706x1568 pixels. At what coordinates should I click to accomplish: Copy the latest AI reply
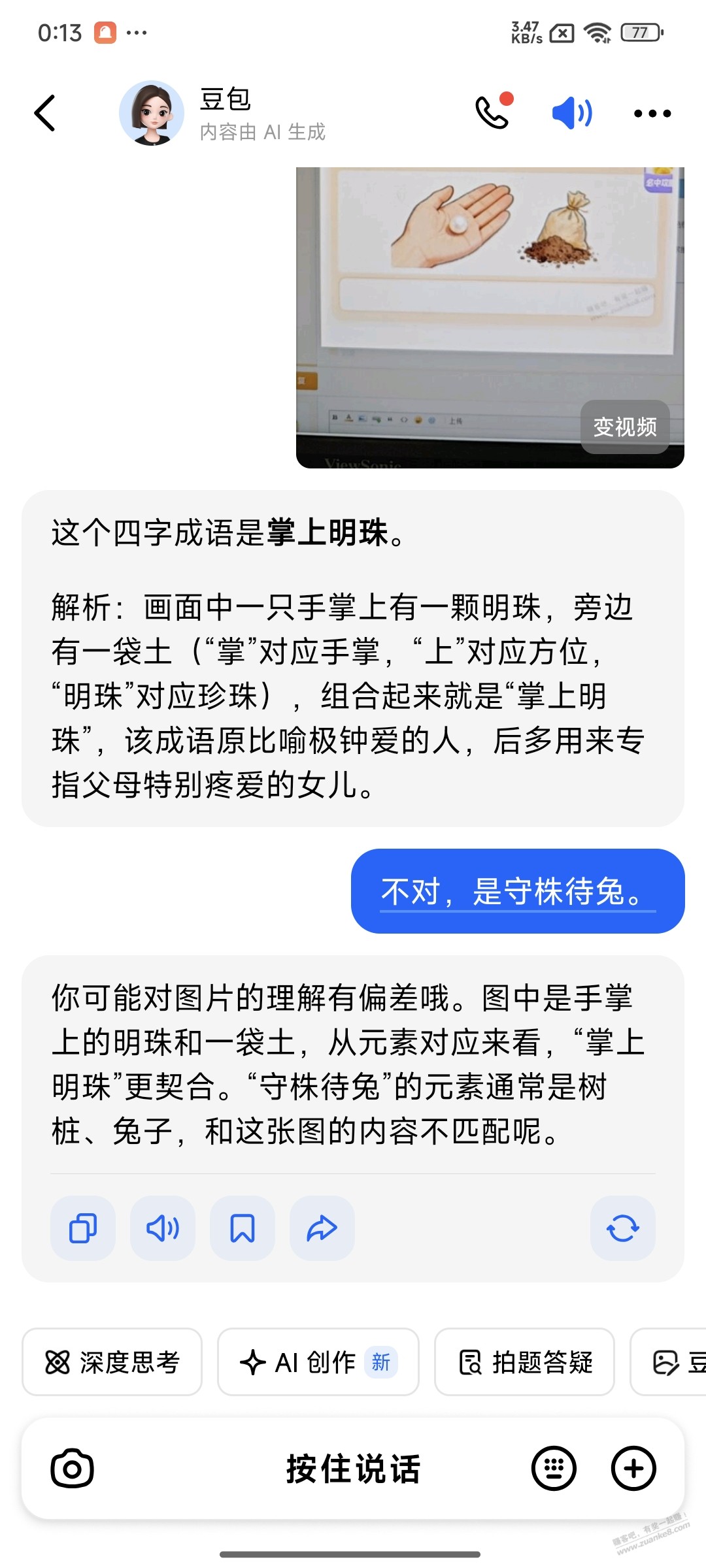point(83,1228)
